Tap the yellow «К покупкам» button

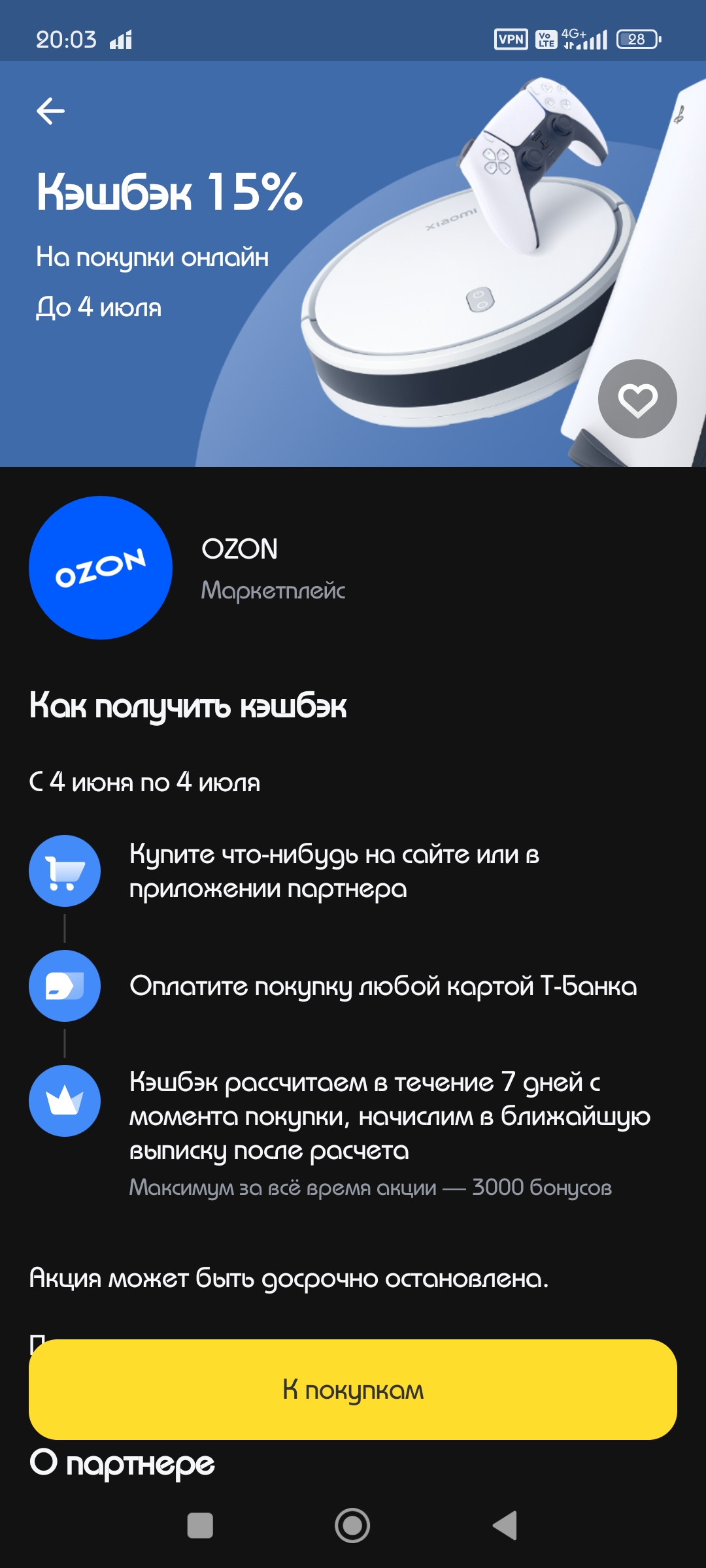click(353, 1390)
